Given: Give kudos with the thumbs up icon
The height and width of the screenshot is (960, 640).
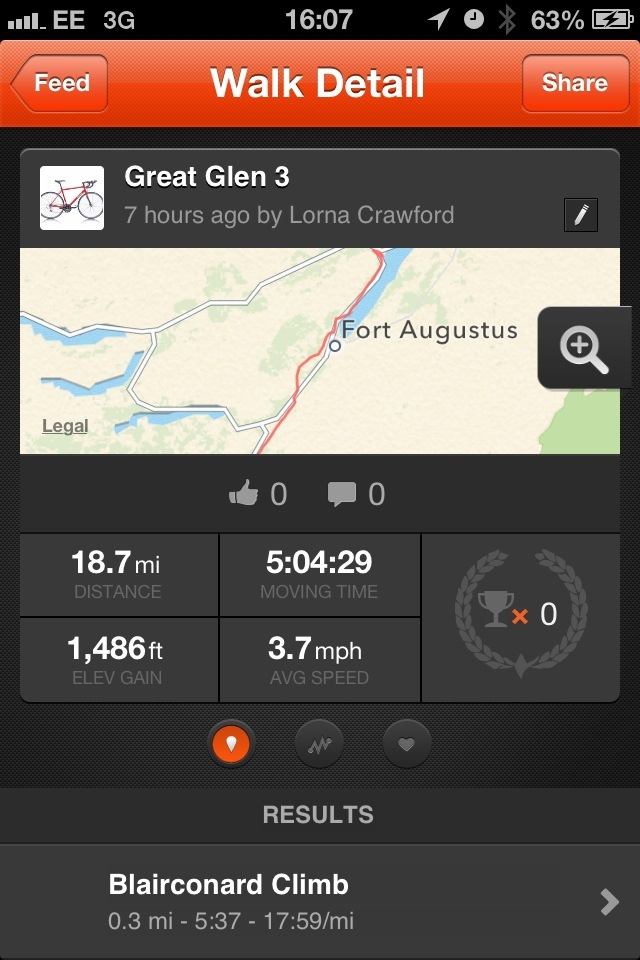Looking at the screenshot, I should pos(244,493).
